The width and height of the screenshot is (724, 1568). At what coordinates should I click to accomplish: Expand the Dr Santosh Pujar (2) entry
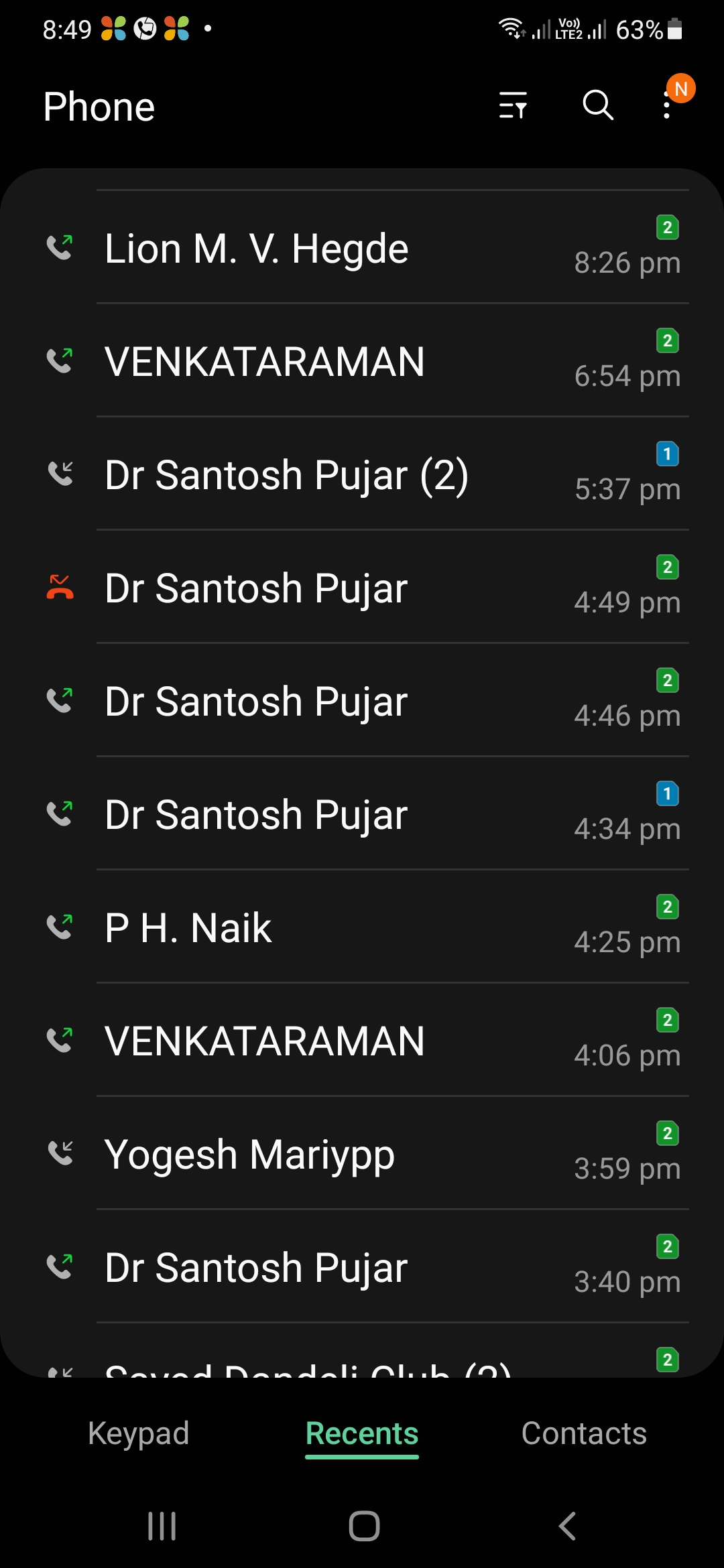click(362, 475)
